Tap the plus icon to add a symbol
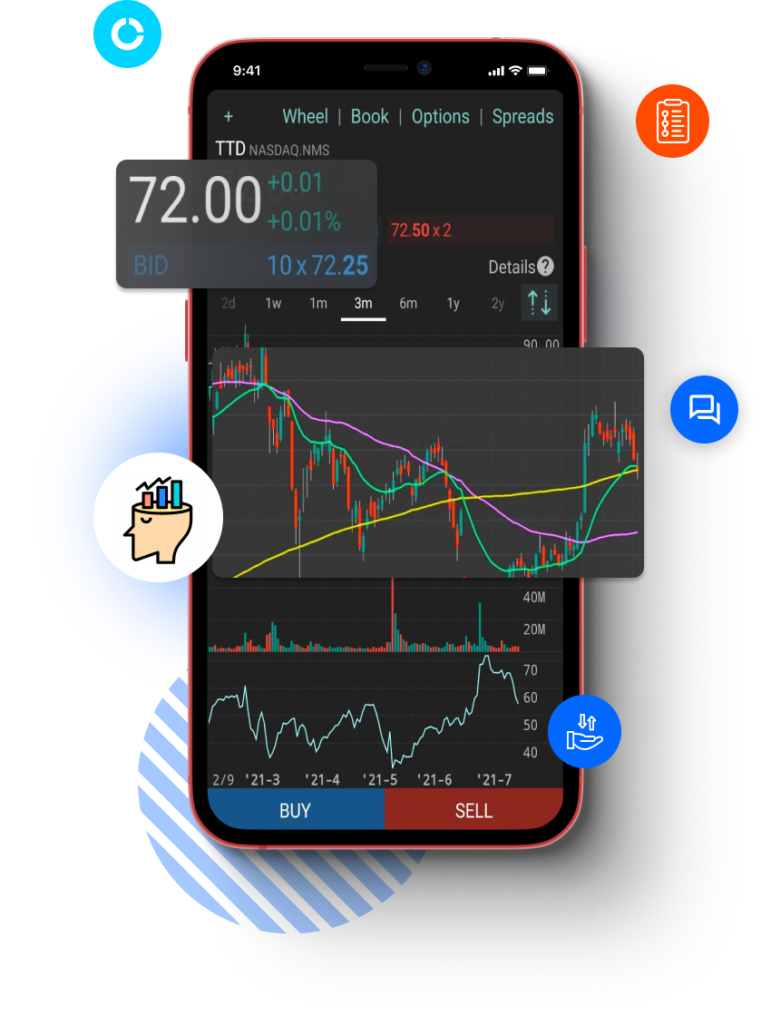 click(227, 117)
